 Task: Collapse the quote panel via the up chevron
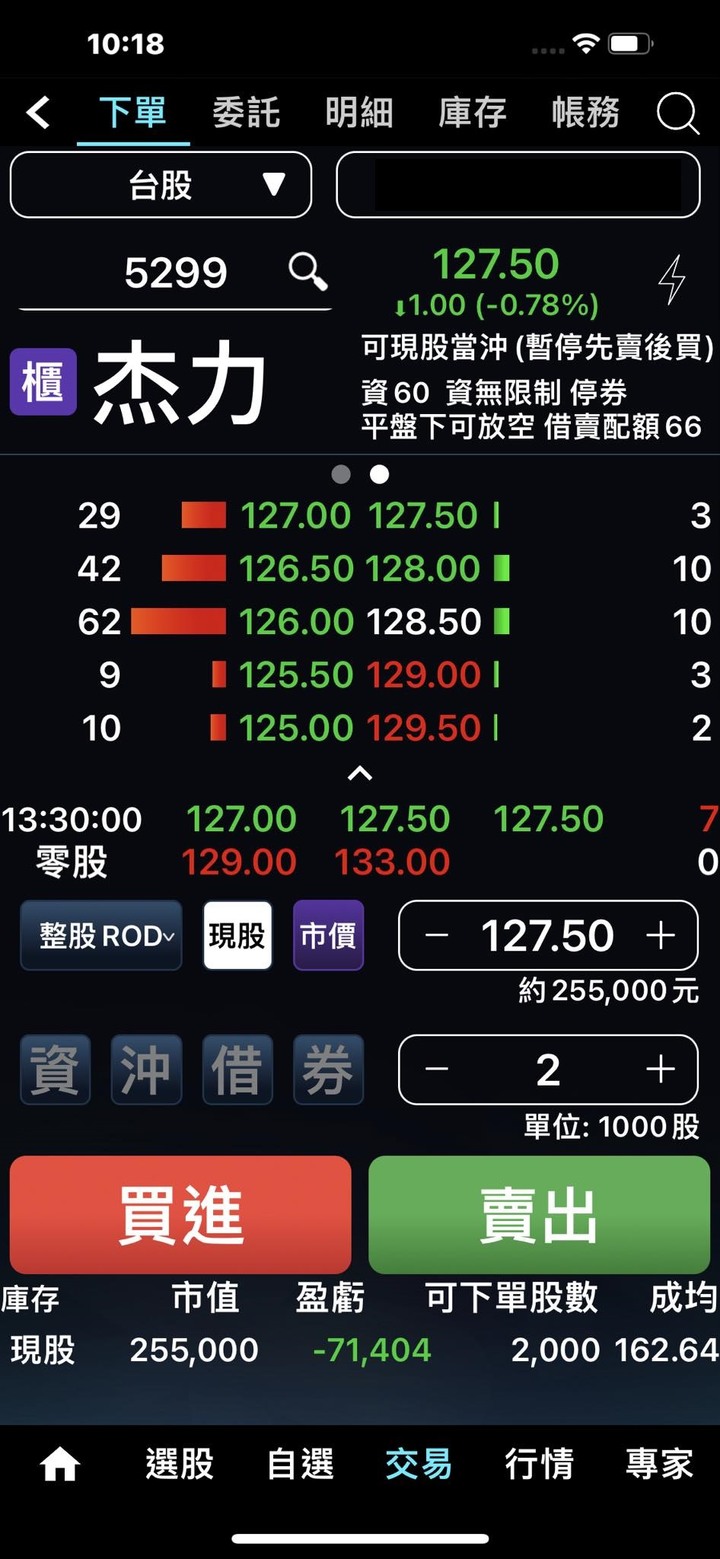coord(360,772)
